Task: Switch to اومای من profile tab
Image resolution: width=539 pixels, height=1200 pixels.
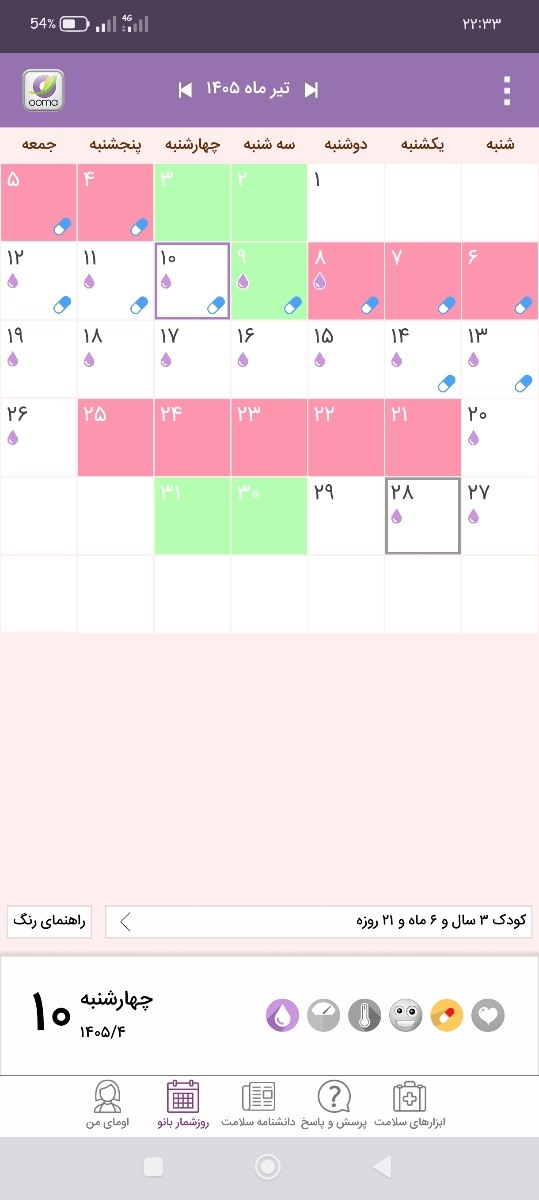Action: (108, 1106)
